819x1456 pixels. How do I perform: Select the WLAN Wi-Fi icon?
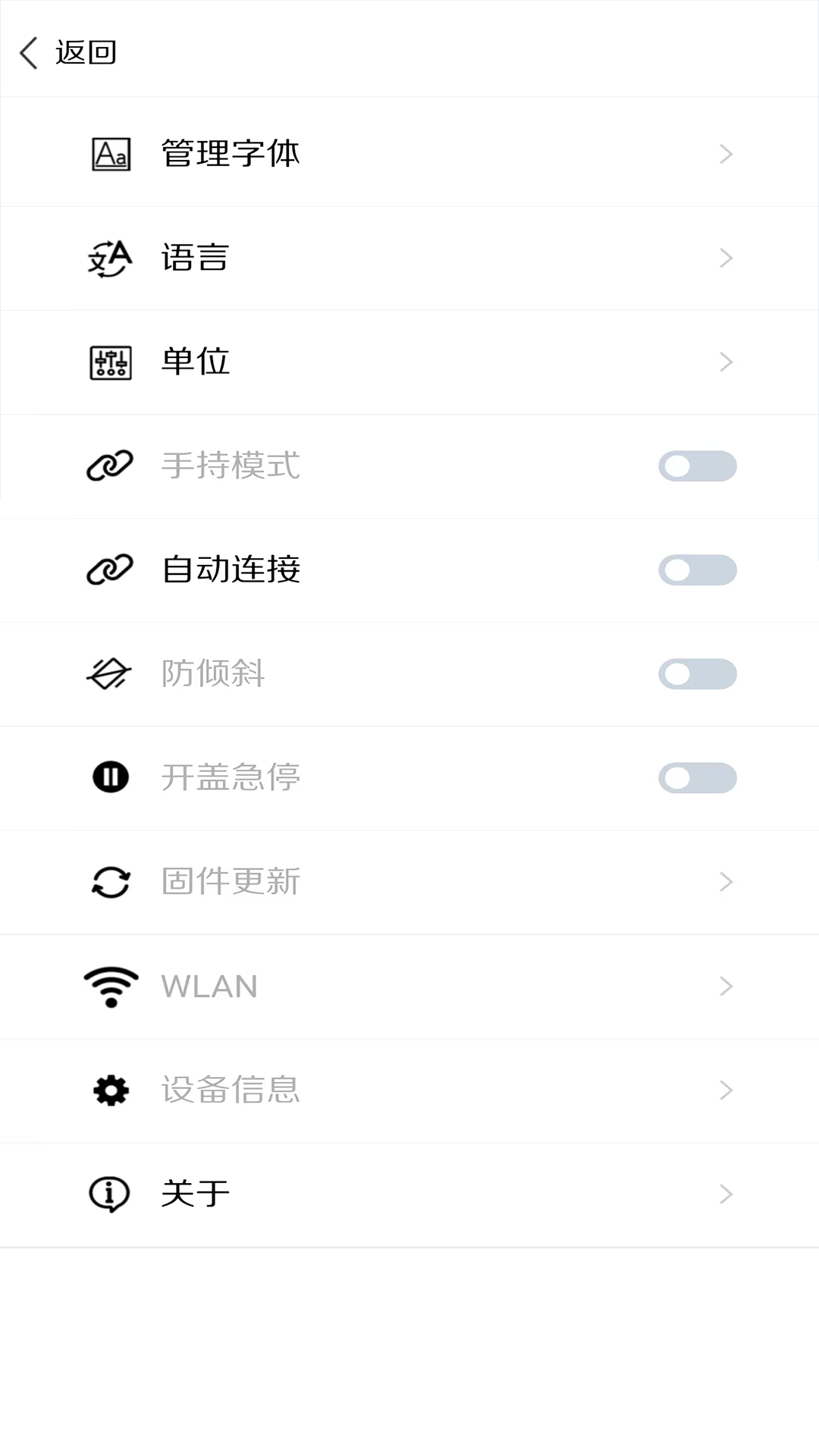coord(110,986)
